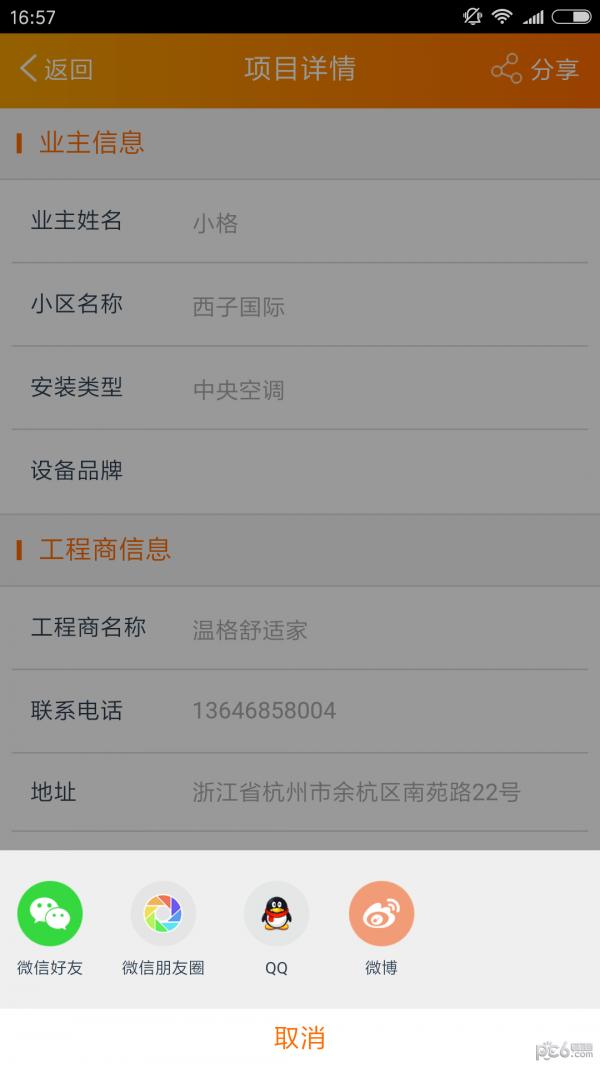Image resolution: width=600 pixels, height=1067 pixels.
Task: Dismiss the share sheet with 取消
Action: (300, 1037)
